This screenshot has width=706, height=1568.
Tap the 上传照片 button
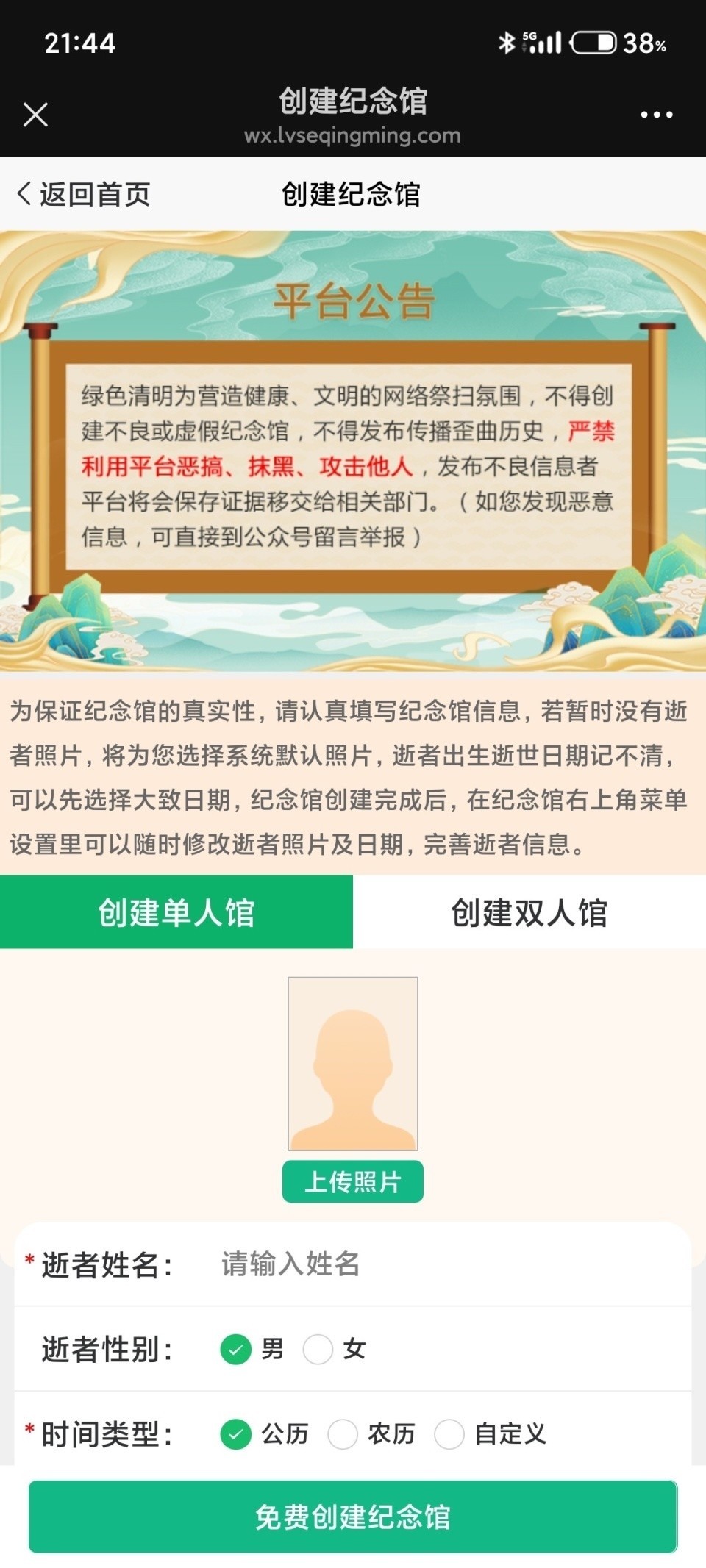point(353,1181)
